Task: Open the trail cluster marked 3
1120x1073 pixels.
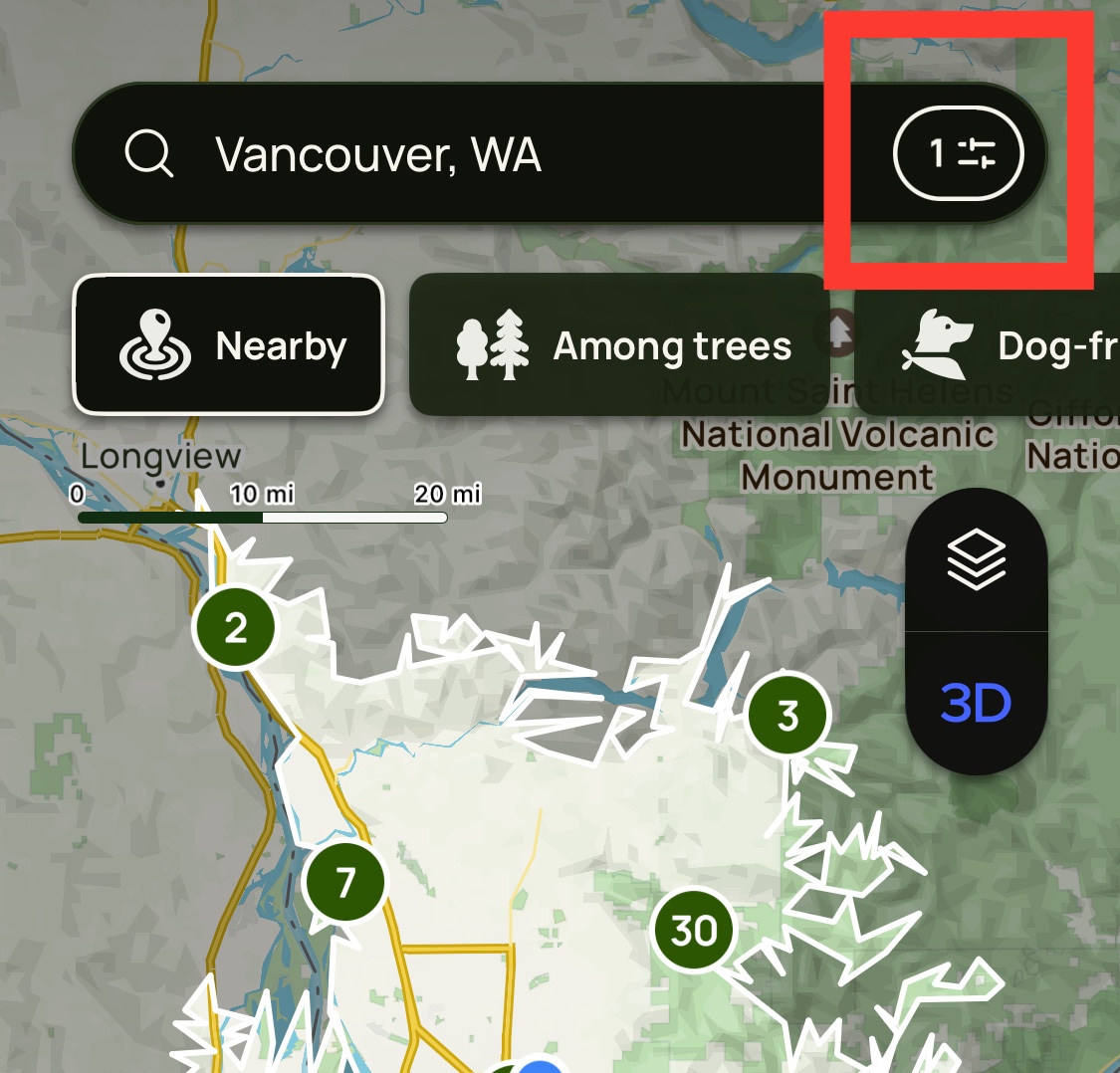Action: 787,715
